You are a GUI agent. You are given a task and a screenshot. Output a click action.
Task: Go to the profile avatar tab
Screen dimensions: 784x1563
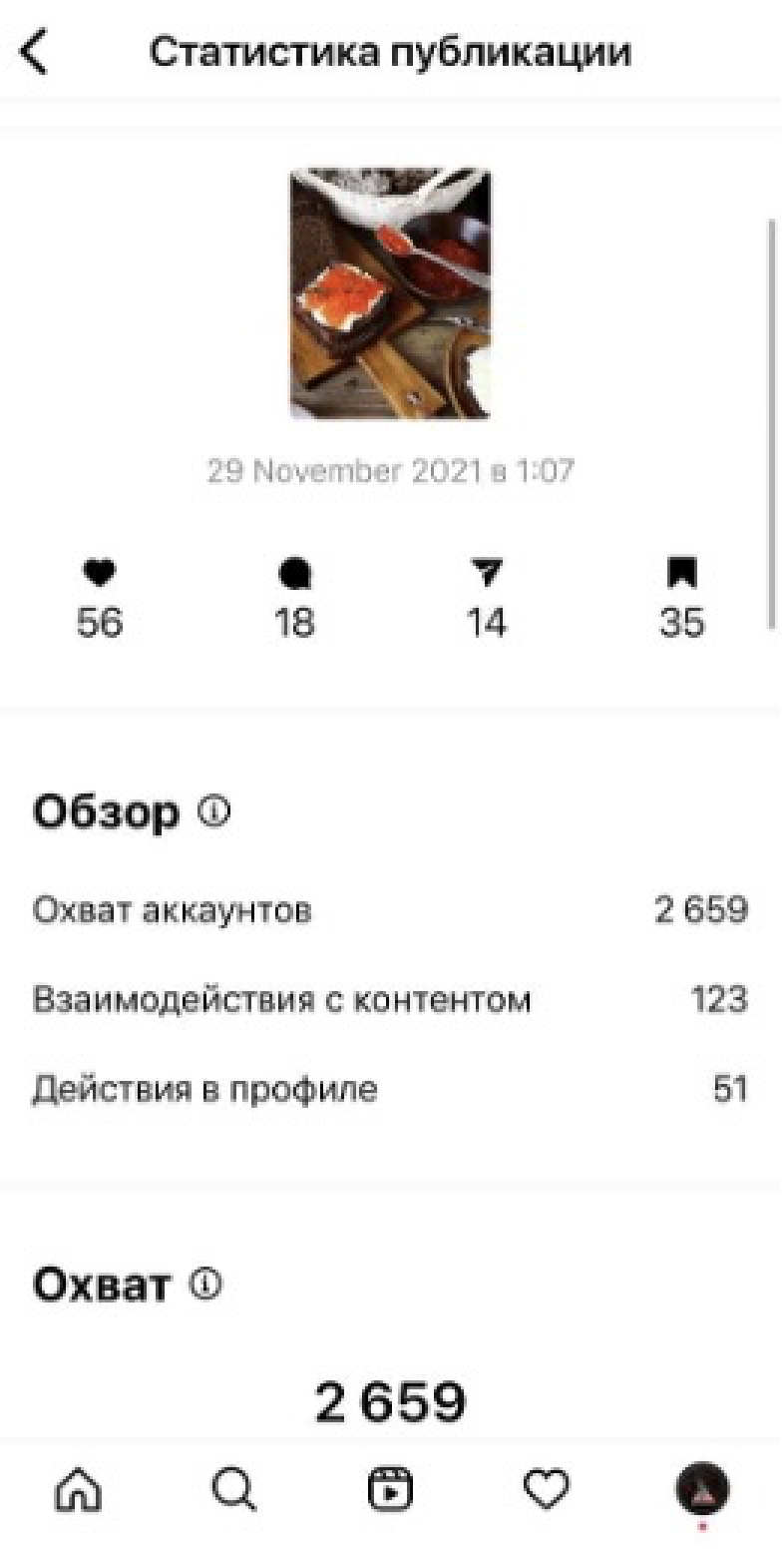tap(702, 1492)
